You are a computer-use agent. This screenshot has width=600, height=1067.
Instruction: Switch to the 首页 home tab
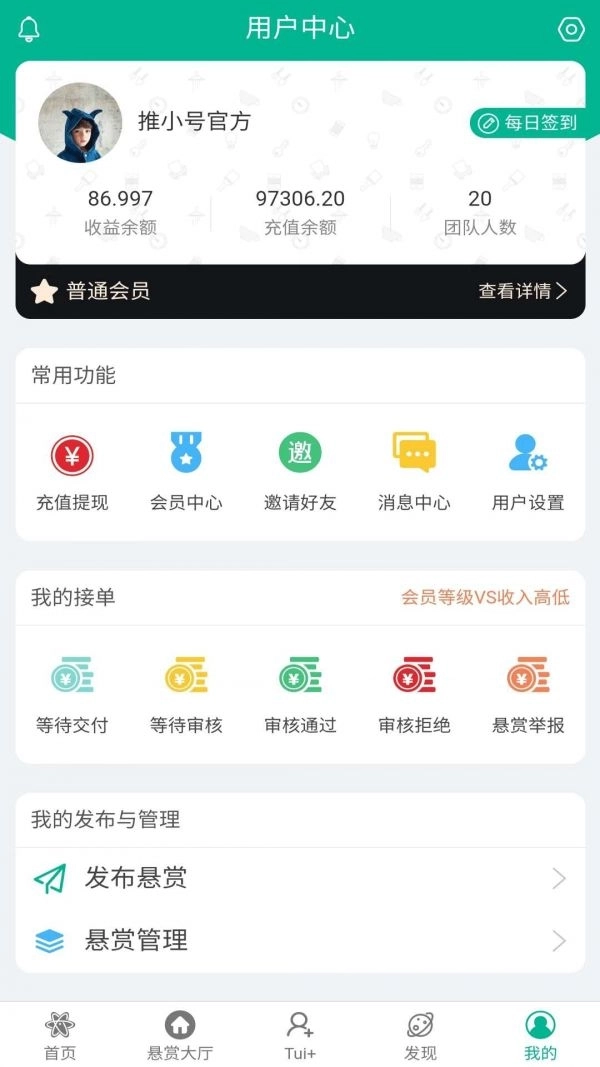pyautogui.click(x=60, y=1035)
